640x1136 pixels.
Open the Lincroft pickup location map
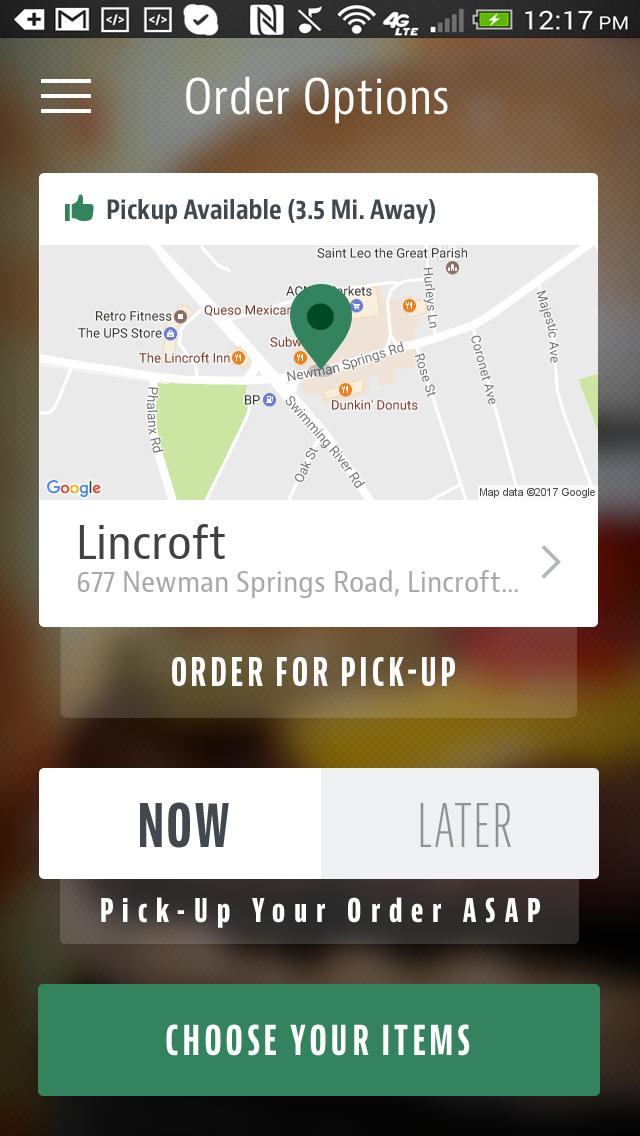(x=318, y=372)
